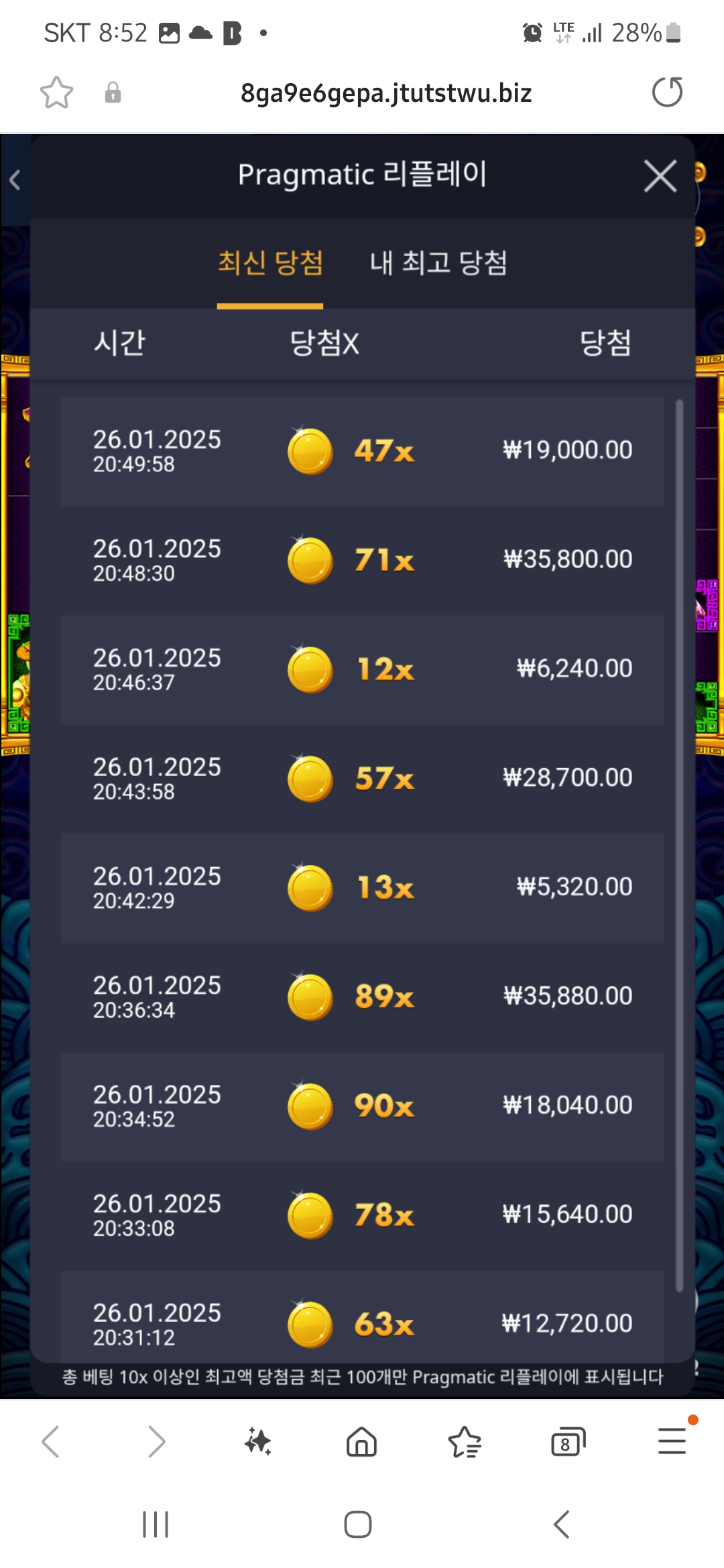Open the 90x win at 20:34:52
724x1568 pixels.
362,1106
